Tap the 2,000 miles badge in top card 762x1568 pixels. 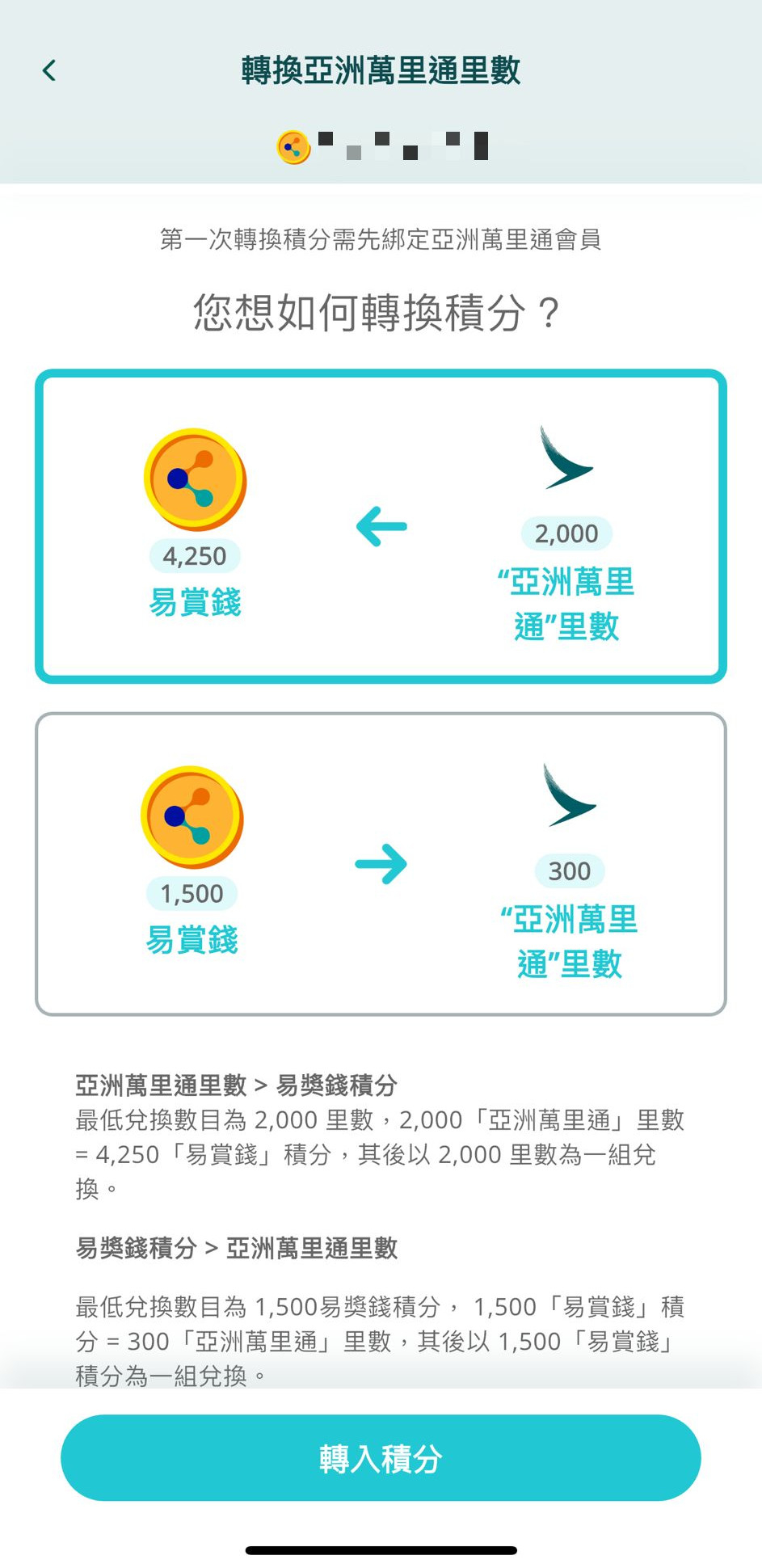tap(567, 533)
